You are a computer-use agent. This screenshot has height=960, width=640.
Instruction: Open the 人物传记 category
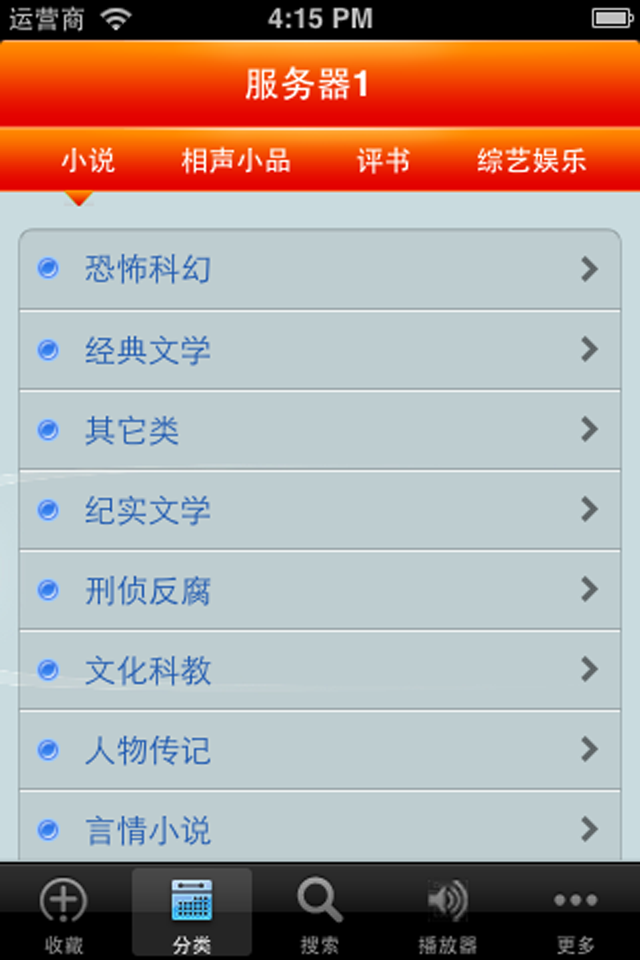tap(320, 750)
